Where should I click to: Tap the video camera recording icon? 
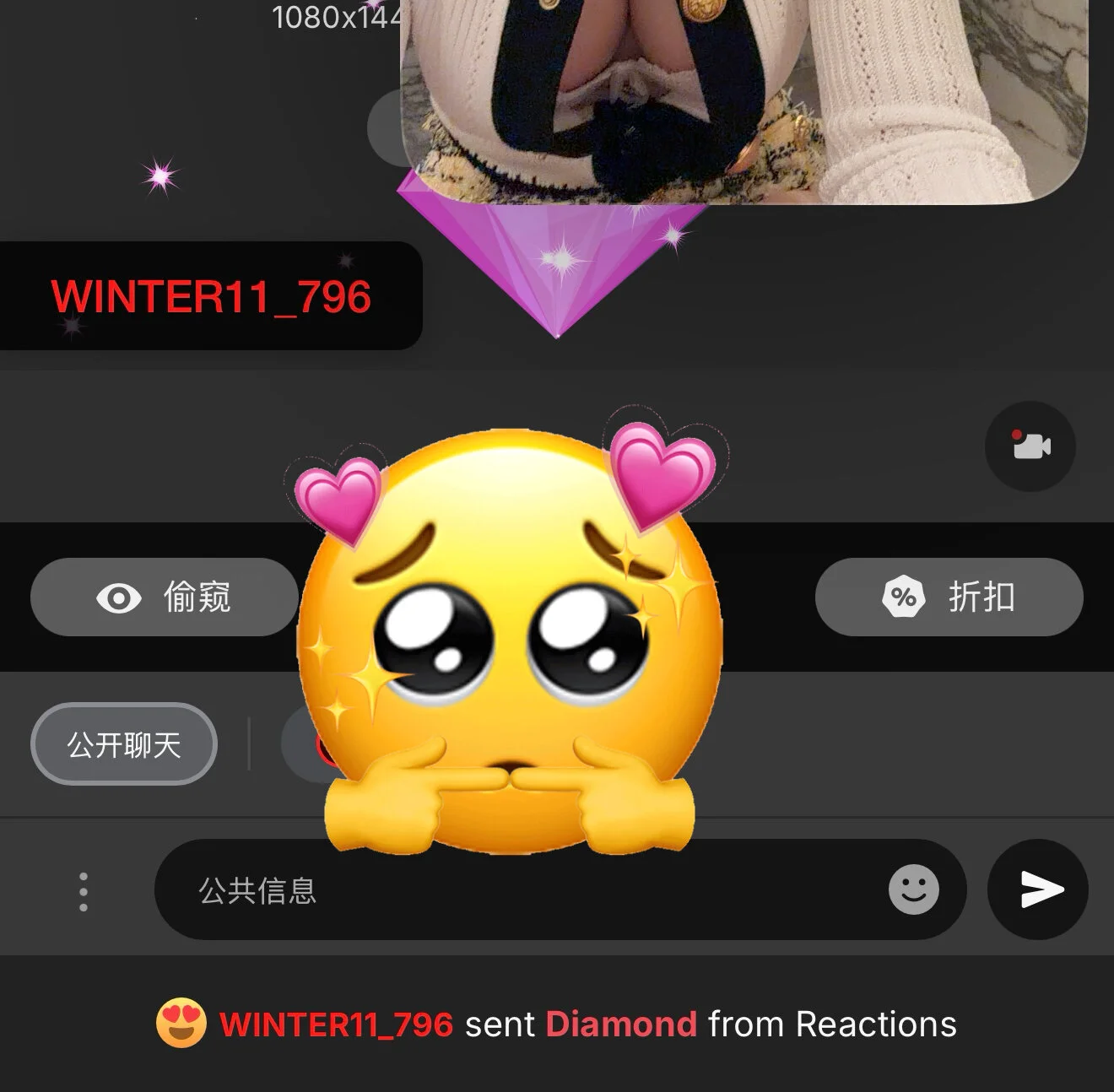1030,446
